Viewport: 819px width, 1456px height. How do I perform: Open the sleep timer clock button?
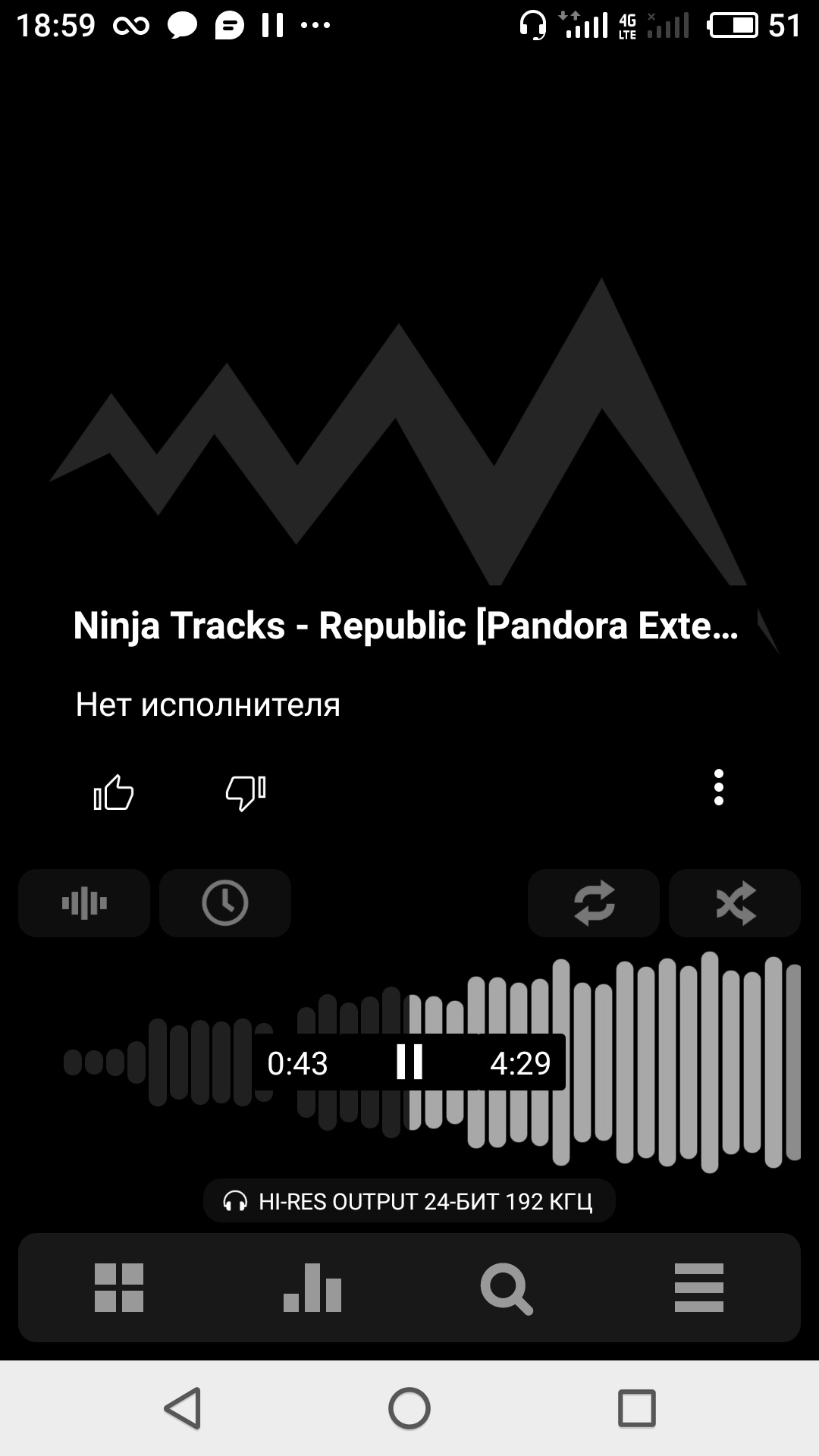point(225,903)
